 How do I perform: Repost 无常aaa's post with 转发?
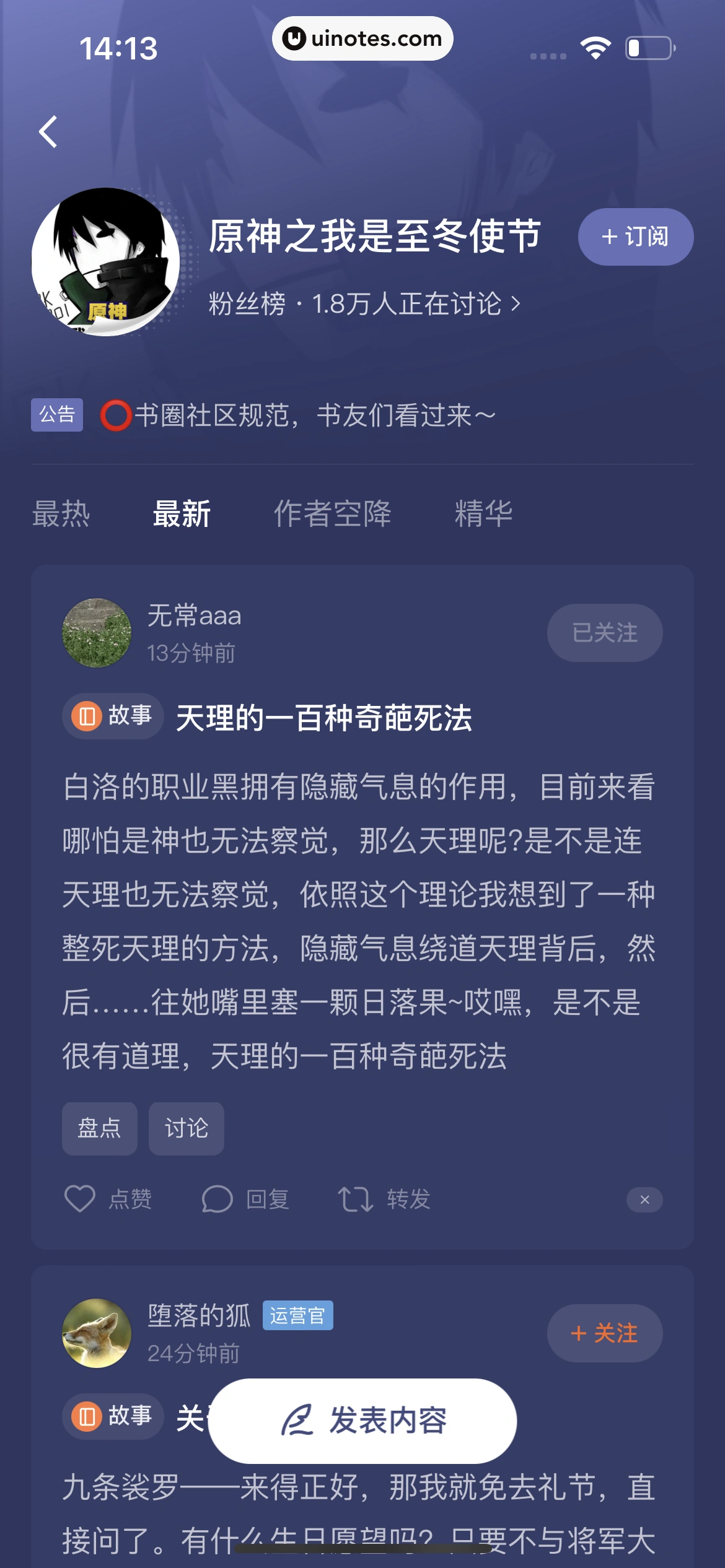384,1199
